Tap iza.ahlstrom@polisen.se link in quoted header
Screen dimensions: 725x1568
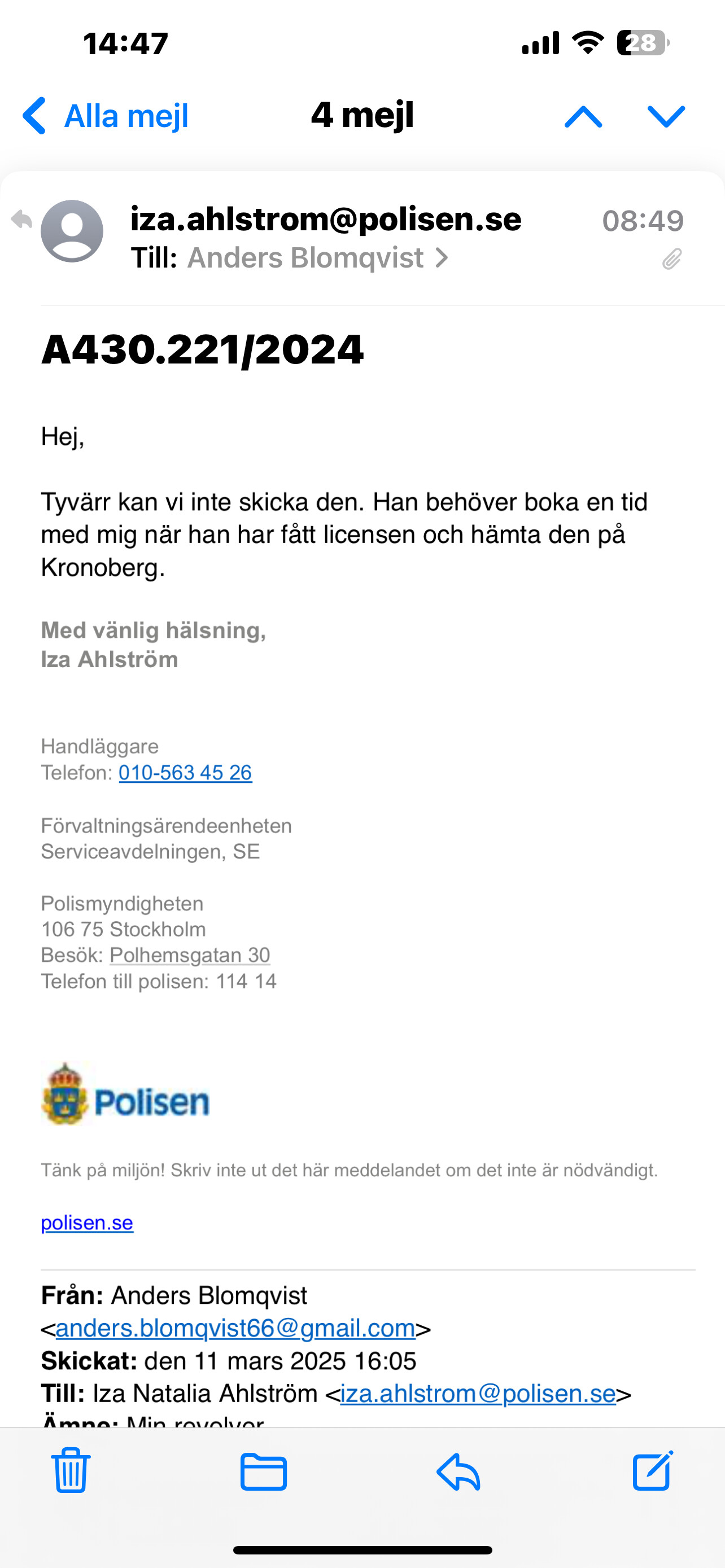[478, 1393]
